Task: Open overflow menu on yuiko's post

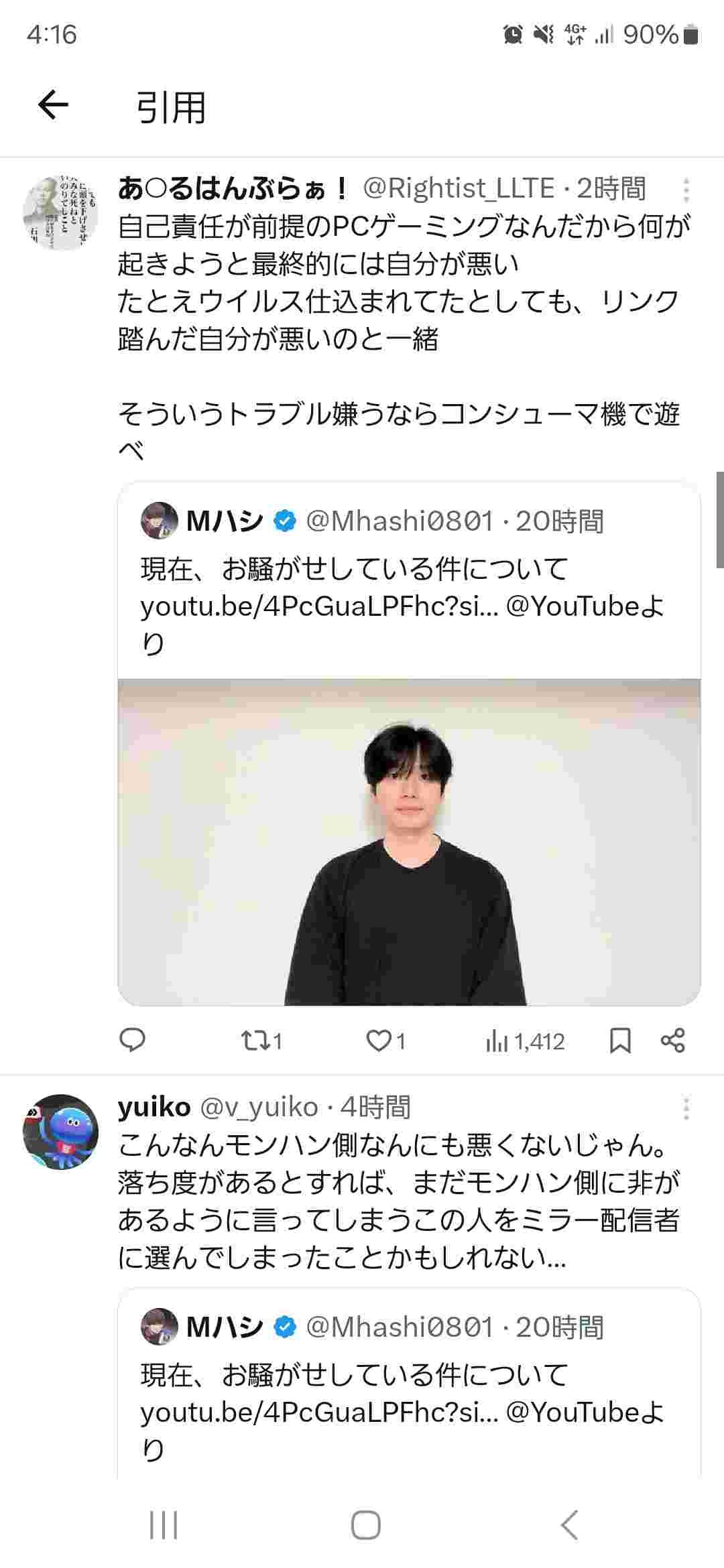Action: (x=686, y=1109)
